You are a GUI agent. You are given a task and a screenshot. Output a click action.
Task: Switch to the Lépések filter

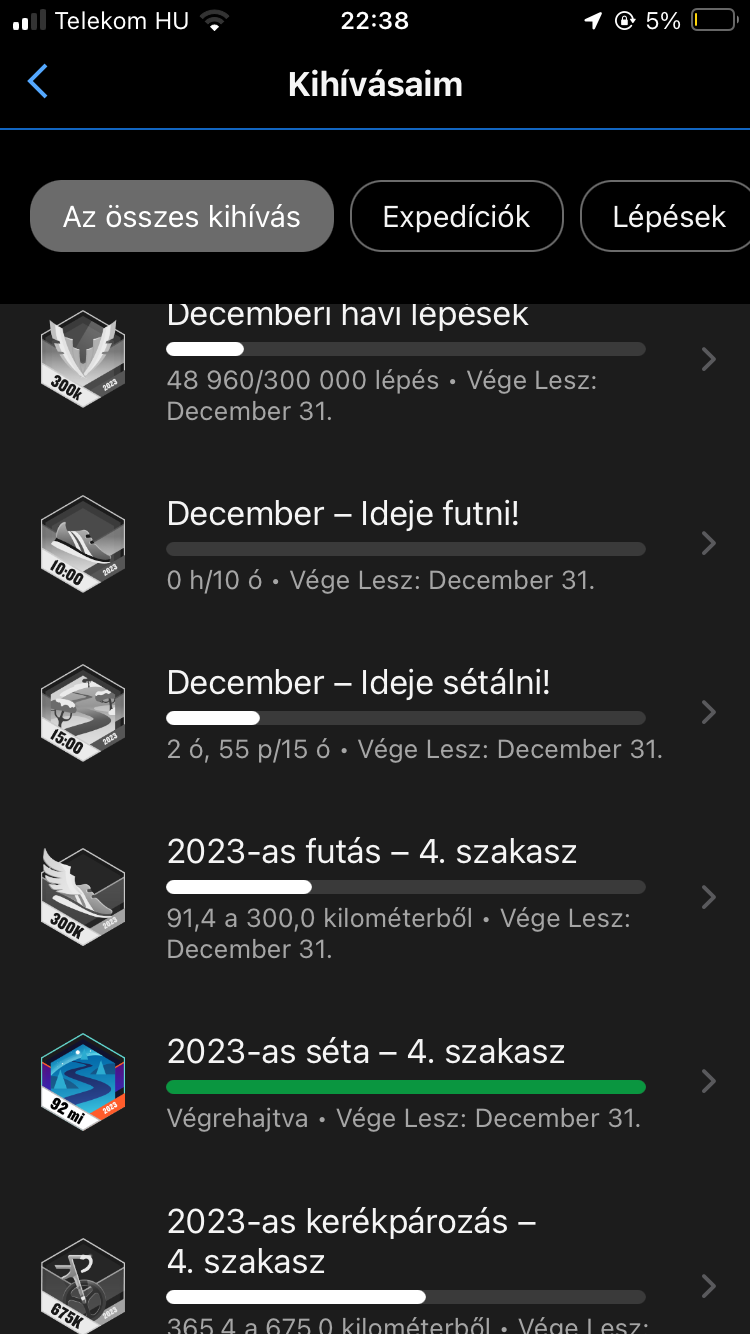668,216
